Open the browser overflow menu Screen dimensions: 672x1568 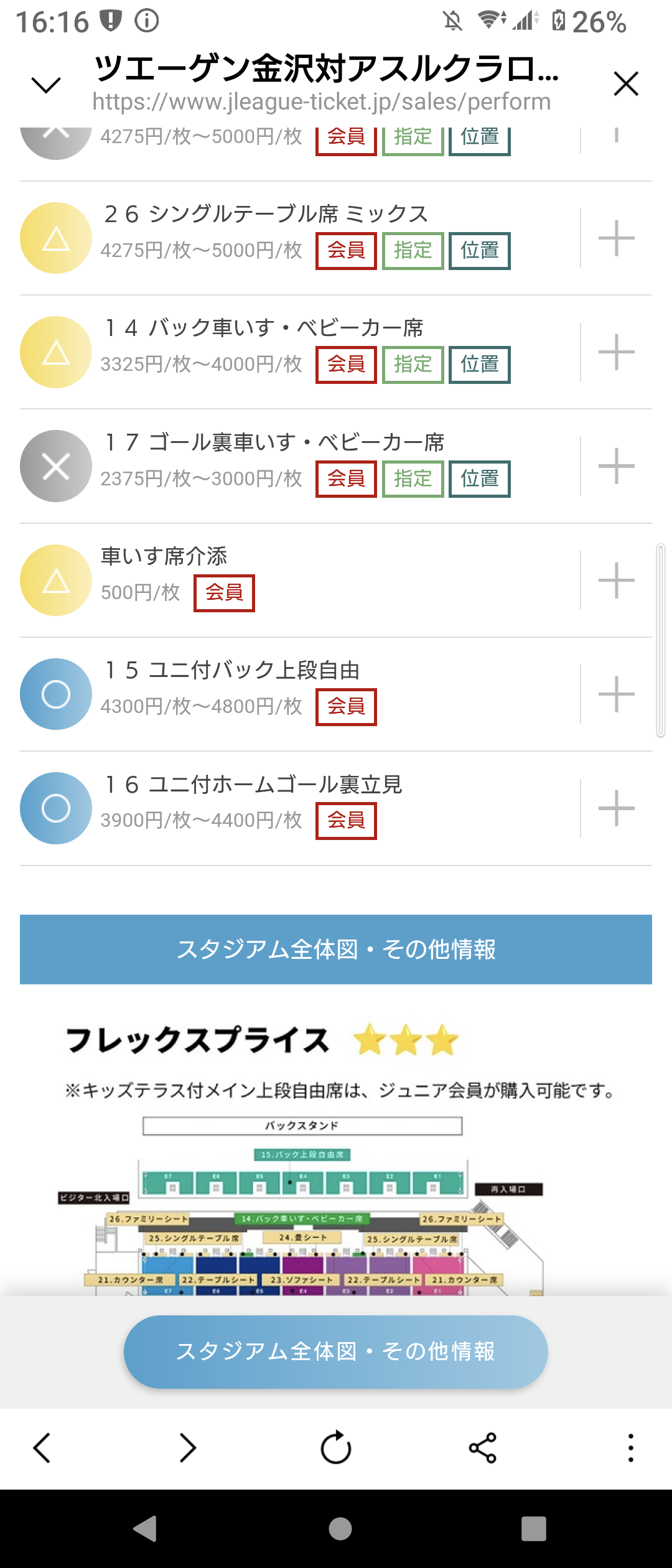tap(630, 1447)
